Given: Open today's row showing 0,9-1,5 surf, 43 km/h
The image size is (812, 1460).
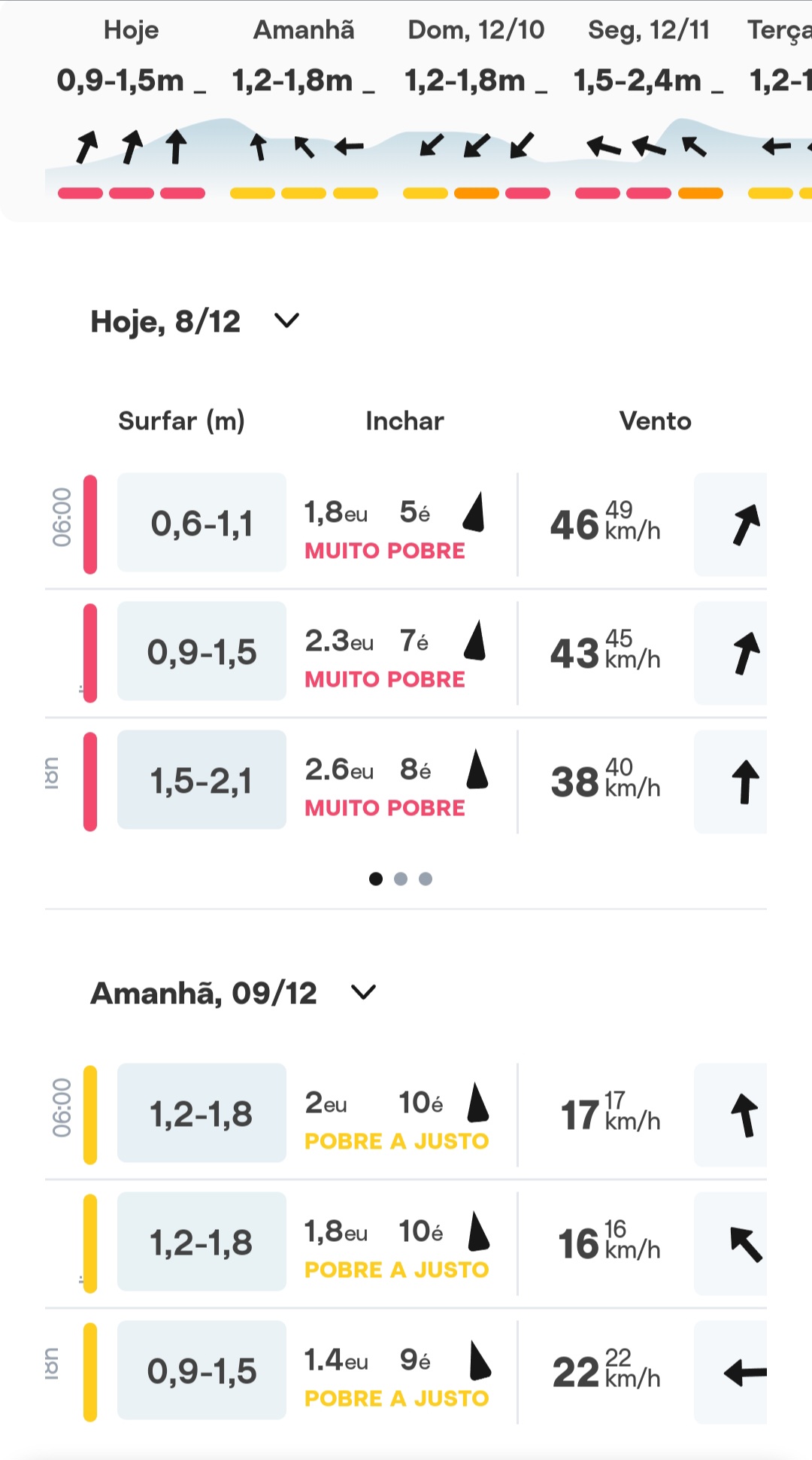Looking at the screenshot, I should [x=406, y=653].
